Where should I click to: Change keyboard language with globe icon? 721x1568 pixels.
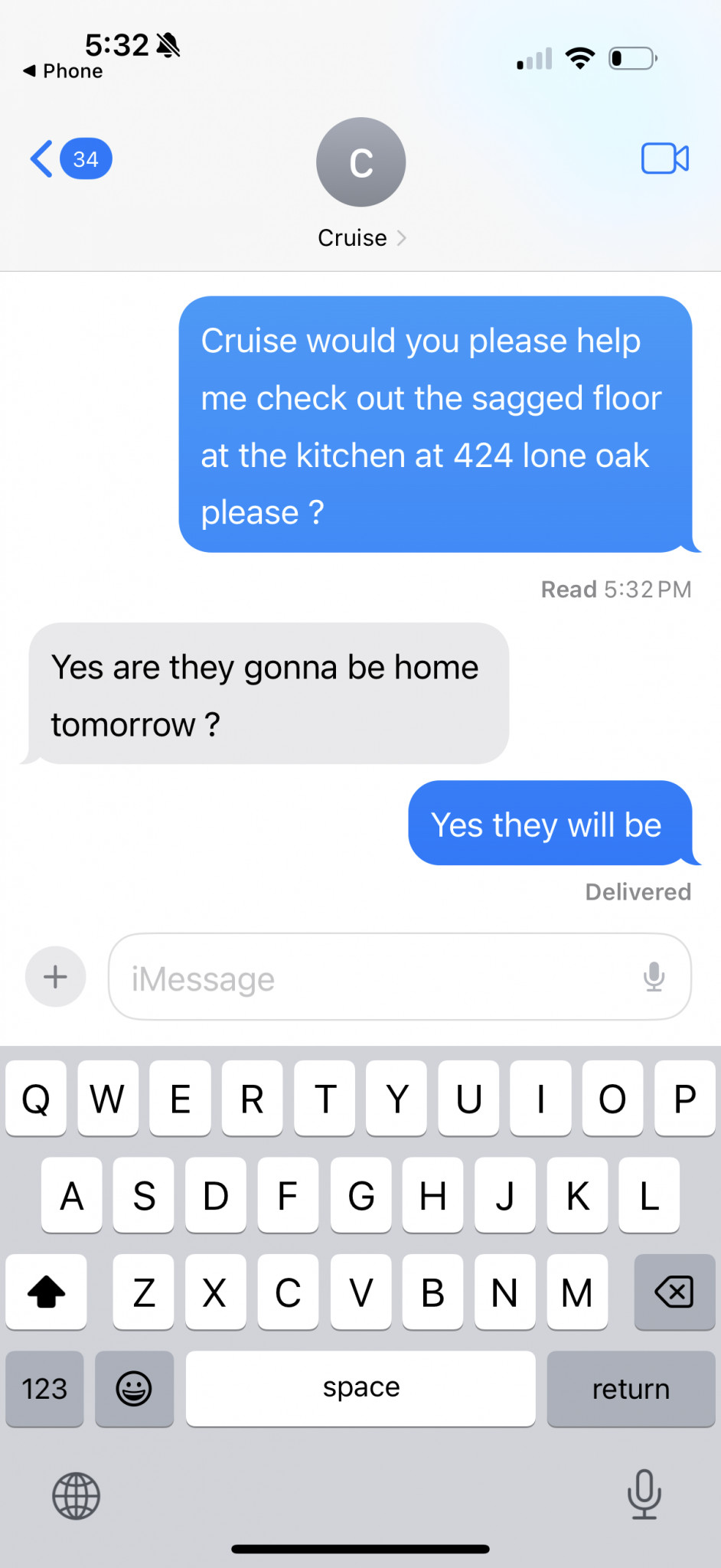(x=76, y=1495)
